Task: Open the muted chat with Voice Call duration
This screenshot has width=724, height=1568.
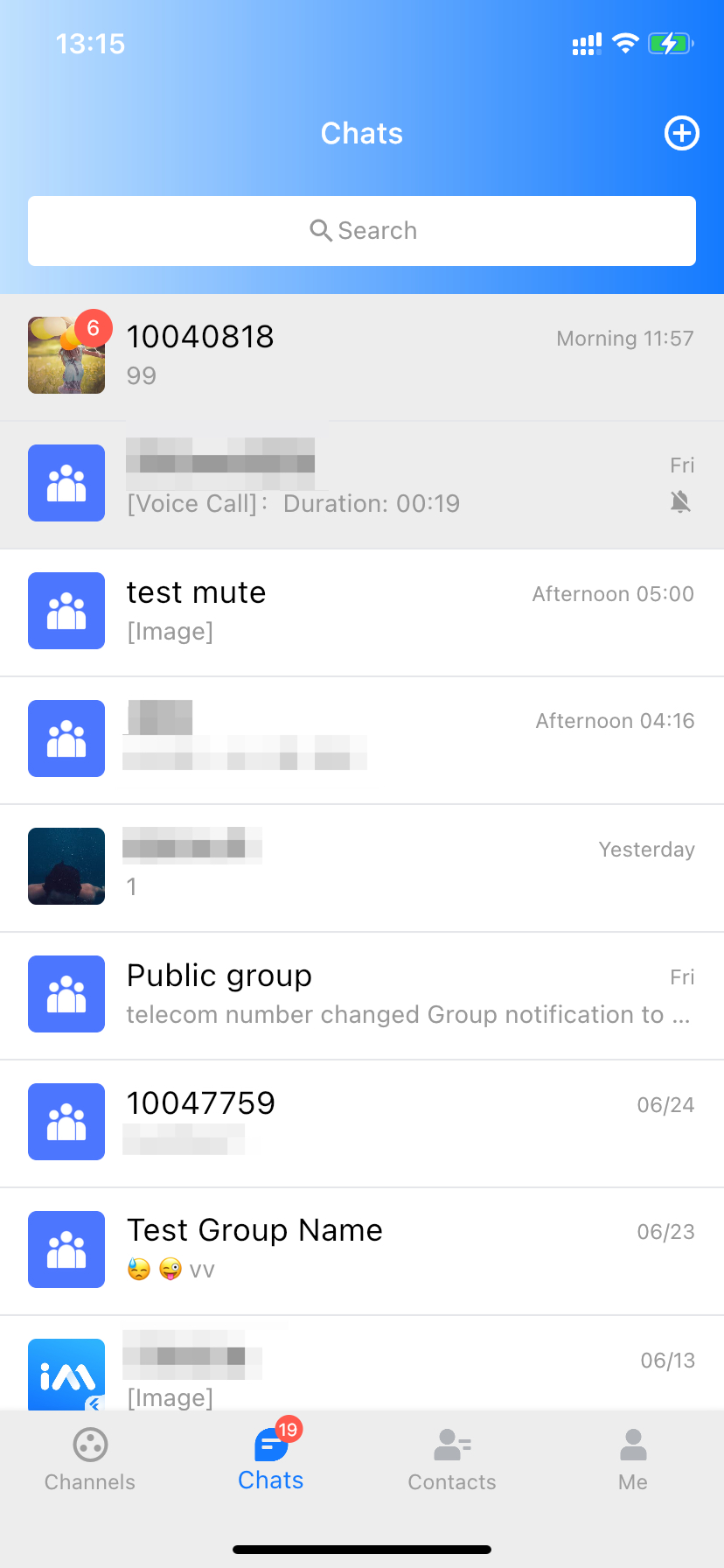Action: point(362,485)
